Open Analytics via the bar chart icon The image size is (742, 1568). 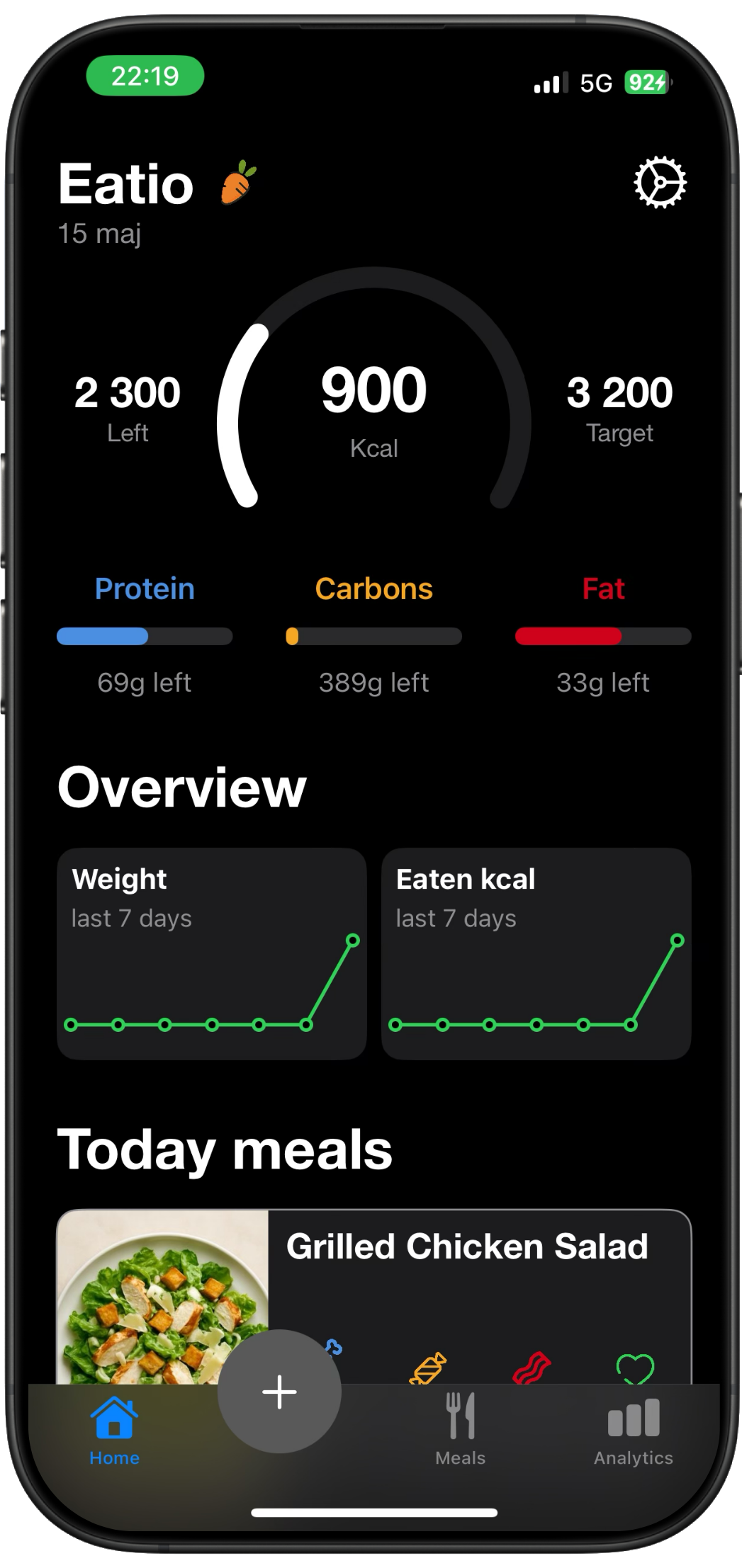tap(633, 1419)
